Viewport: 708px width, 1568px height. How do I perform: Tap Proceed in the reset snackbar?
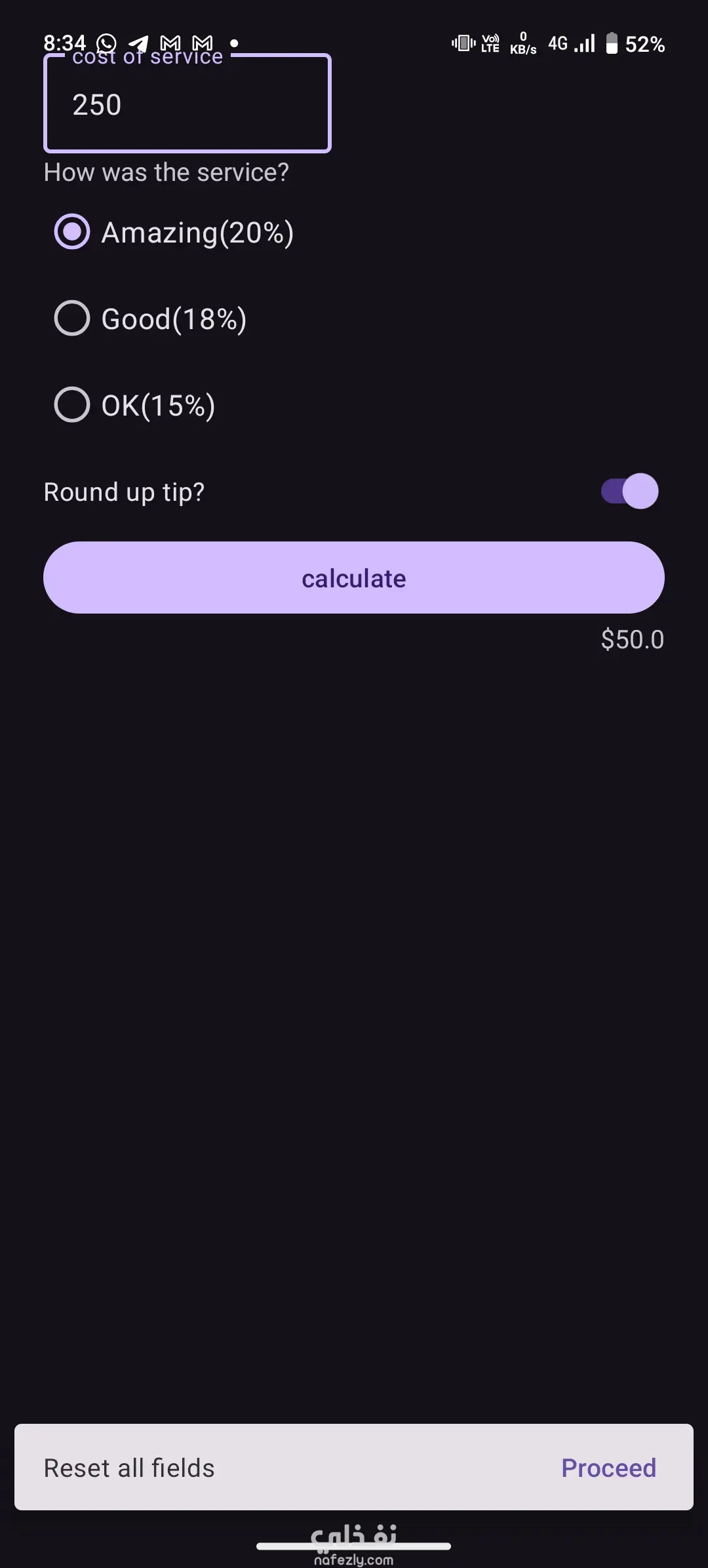tap(608, 1468)
